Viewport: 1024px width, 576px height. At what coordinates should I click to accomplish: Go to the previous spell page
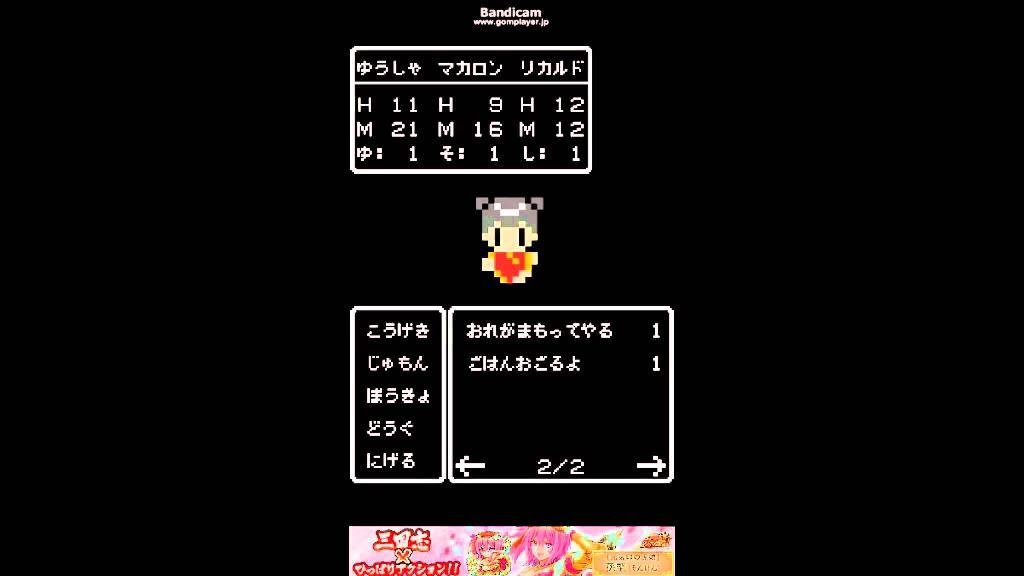pos(470,465)
